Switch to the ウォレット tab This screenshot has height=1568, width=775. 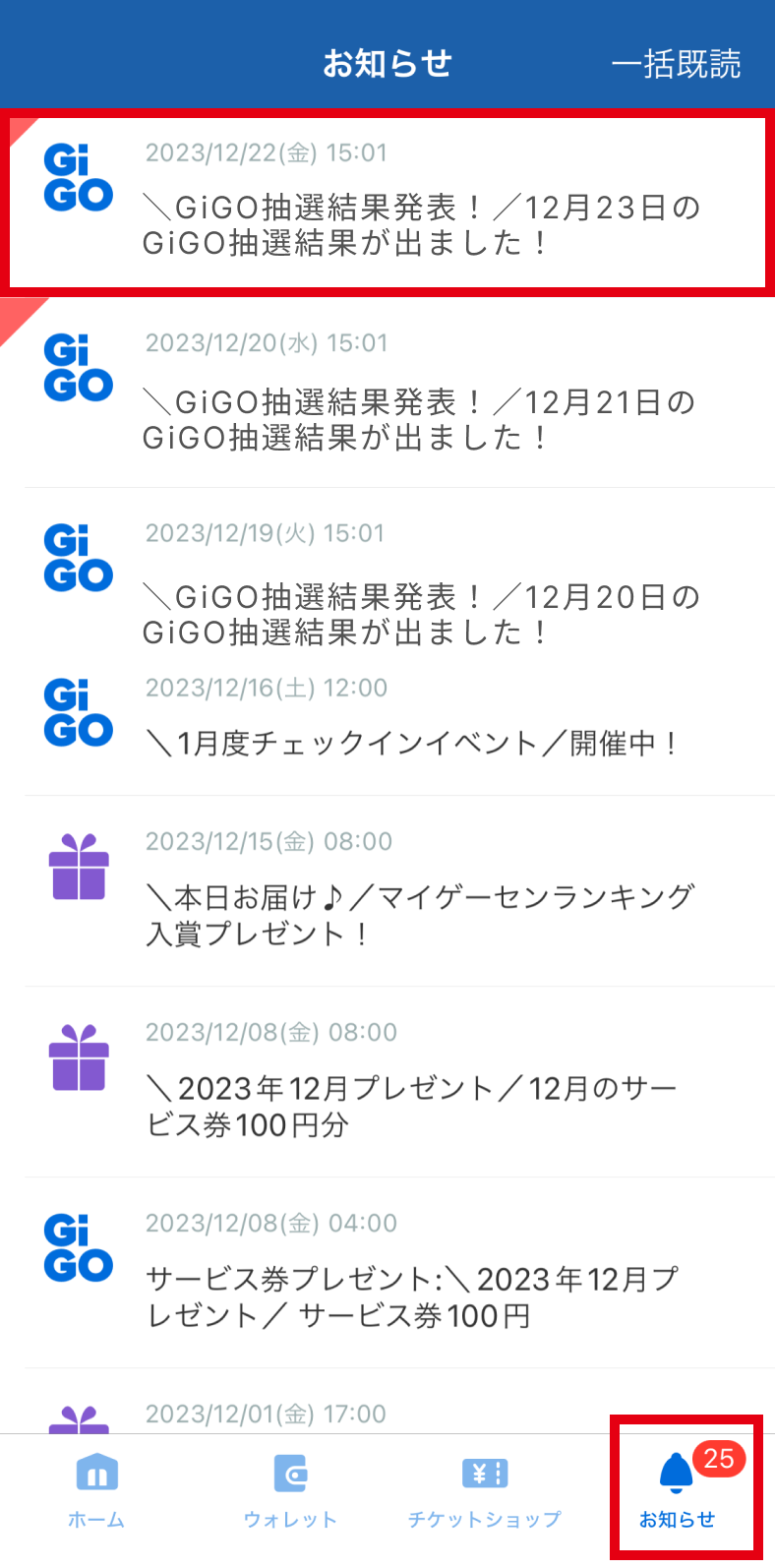pyautogui.click(x=290, y=1491)
